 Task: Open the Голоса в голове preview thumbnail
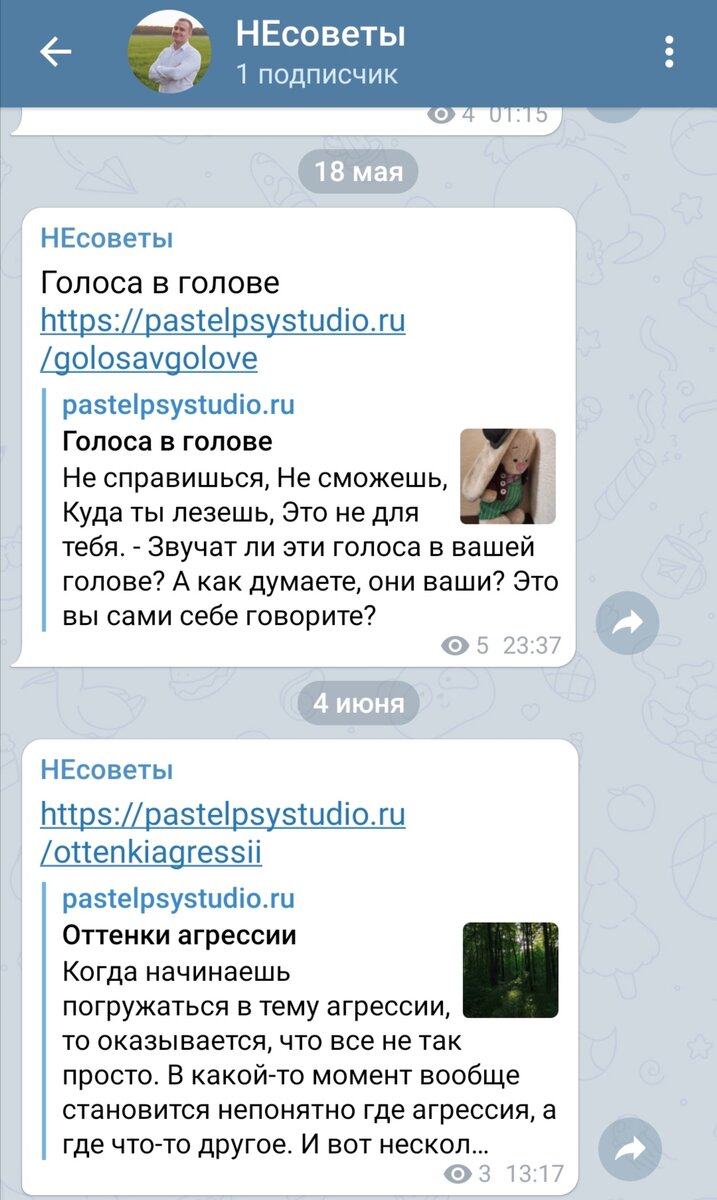[x=507, y=476]
